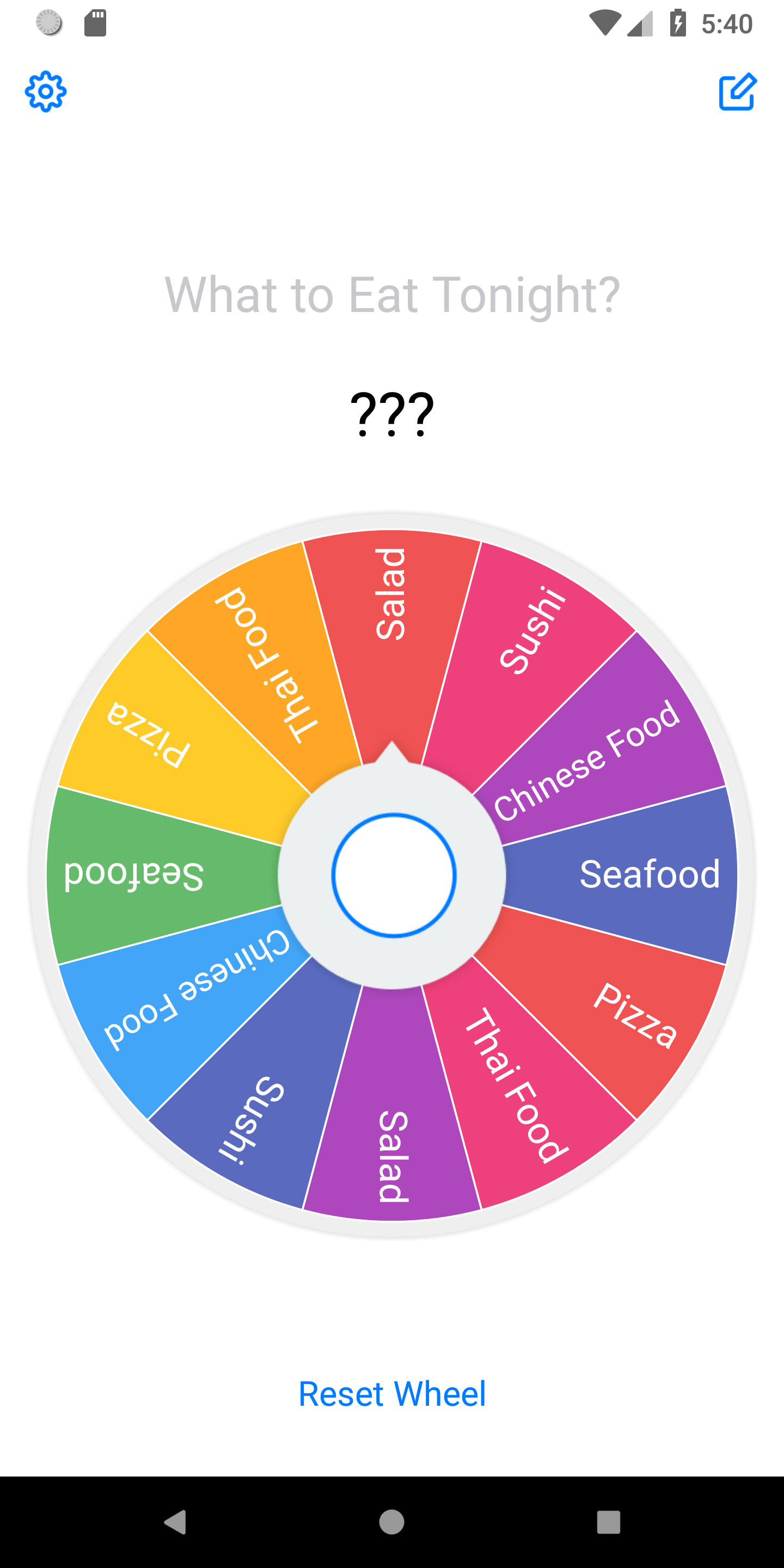Return to the home screen
Image resolution: width=784 pixels, height=1568 pixels.
(x=391, y=1522)
